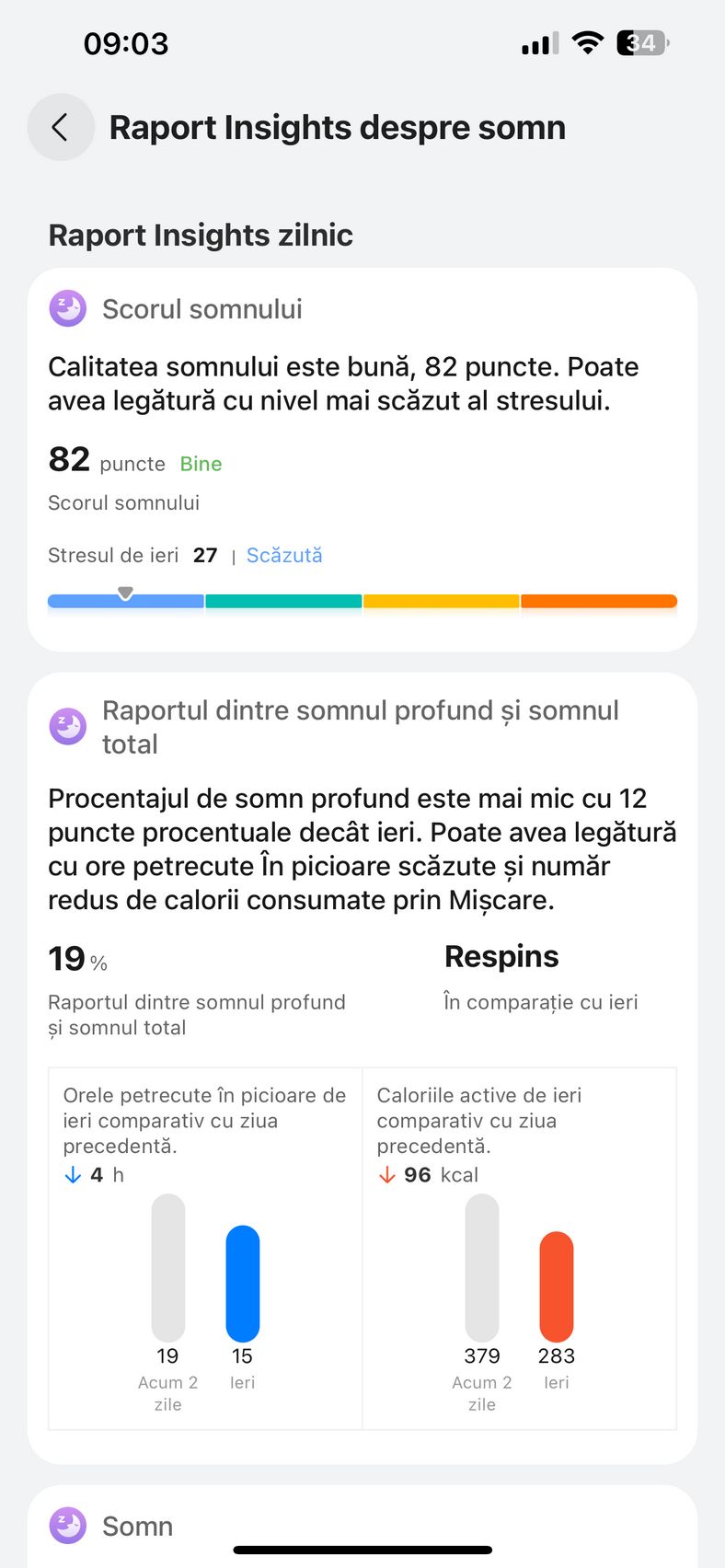Go back from the sleep Insights report
The image size is (725, 1568).
tap(61, 127)
